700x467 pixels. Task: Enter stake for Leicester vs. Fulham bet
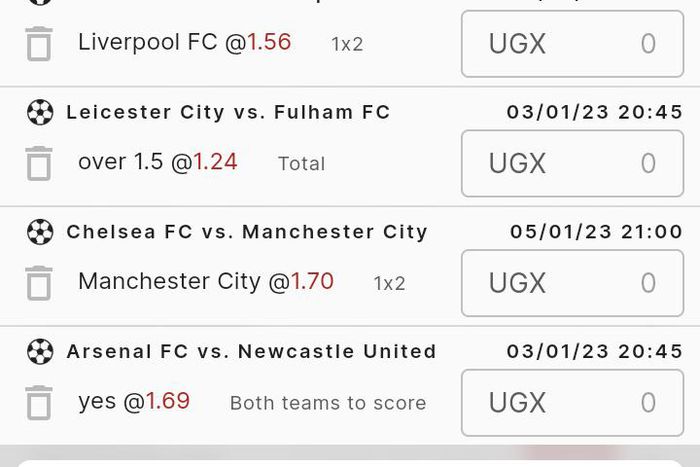572,163
